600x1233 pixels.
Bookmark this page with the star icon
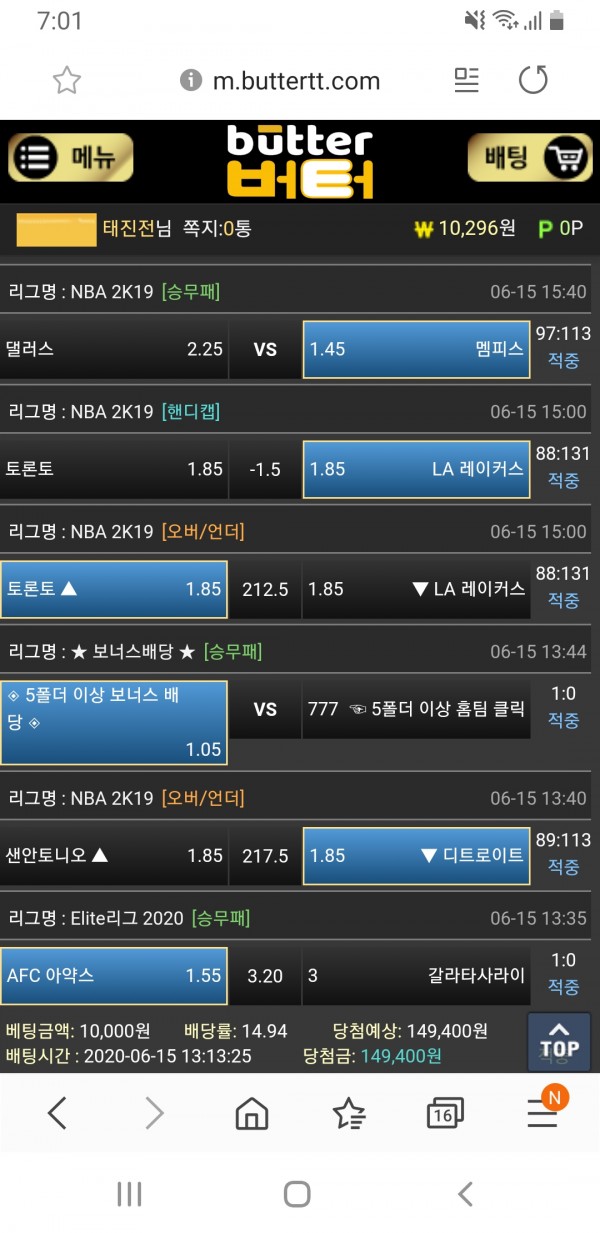point(66,81)
